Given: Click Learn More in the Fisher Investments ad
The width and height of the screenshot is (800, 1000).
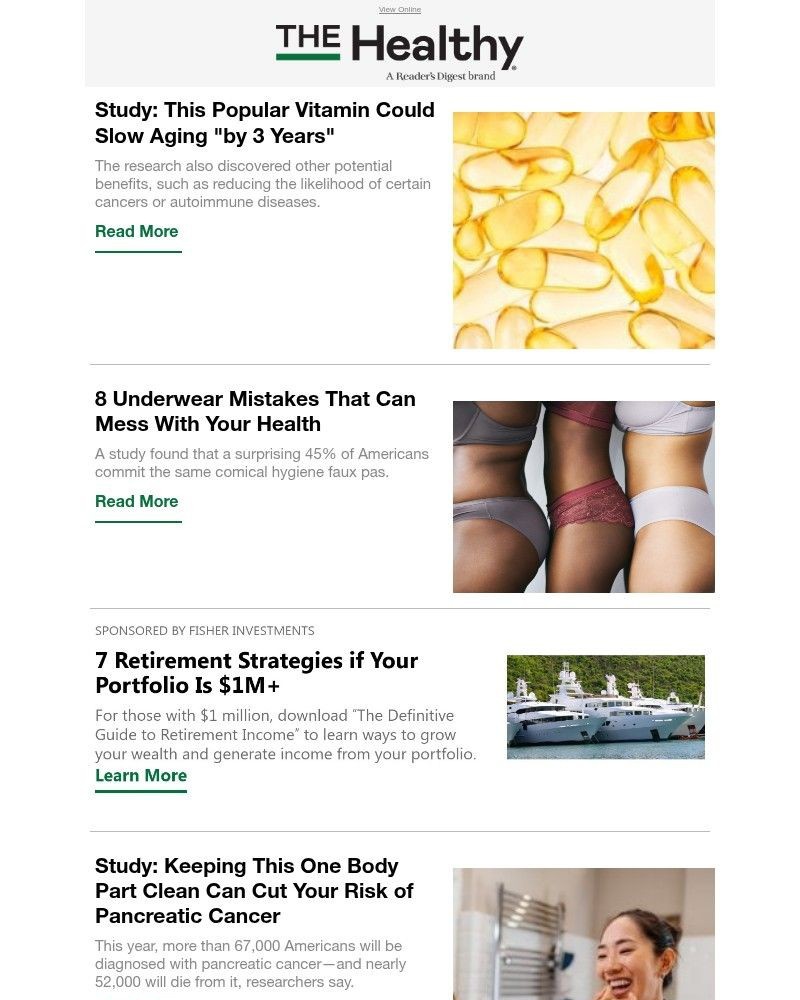Looking at the screenshot, I should [140, 775].
